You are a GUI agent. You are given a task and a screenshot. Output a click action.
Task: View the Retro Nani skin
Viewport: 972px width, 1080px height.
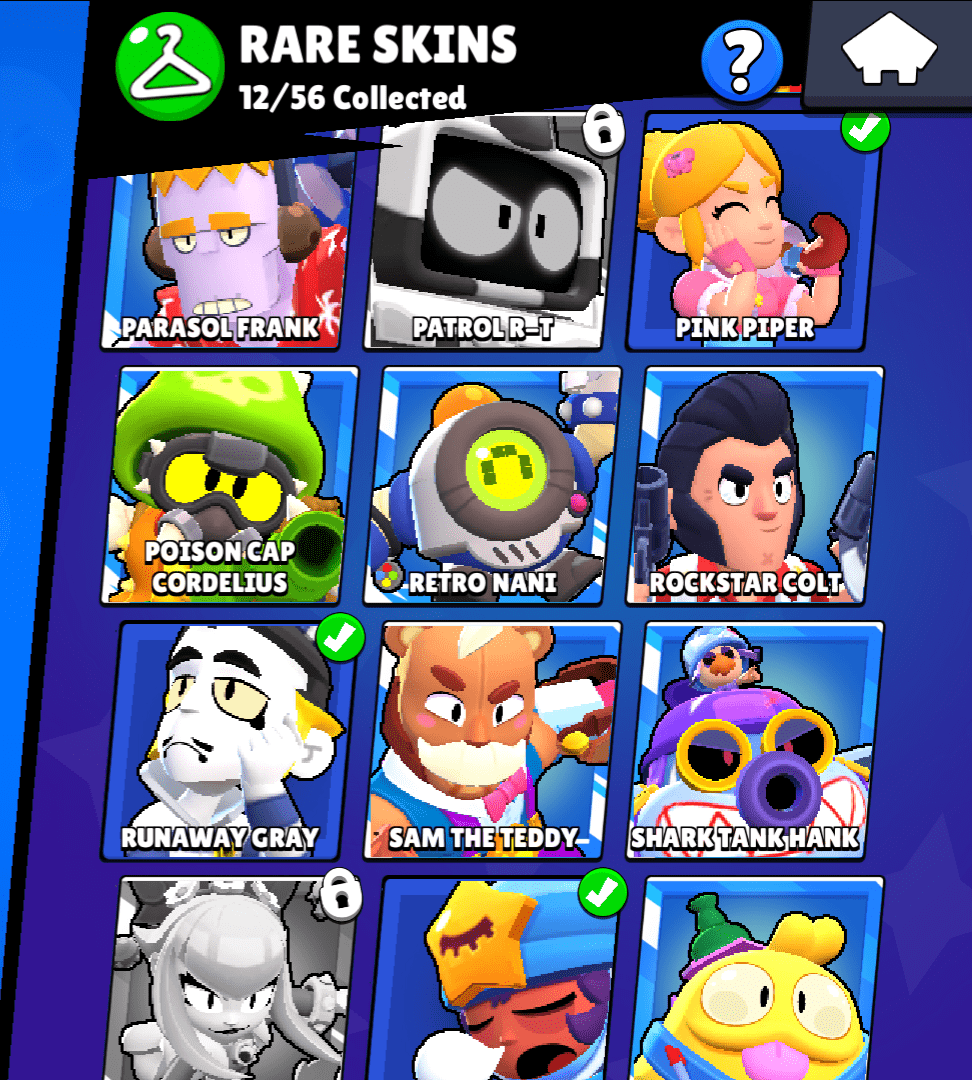point(492,487)
